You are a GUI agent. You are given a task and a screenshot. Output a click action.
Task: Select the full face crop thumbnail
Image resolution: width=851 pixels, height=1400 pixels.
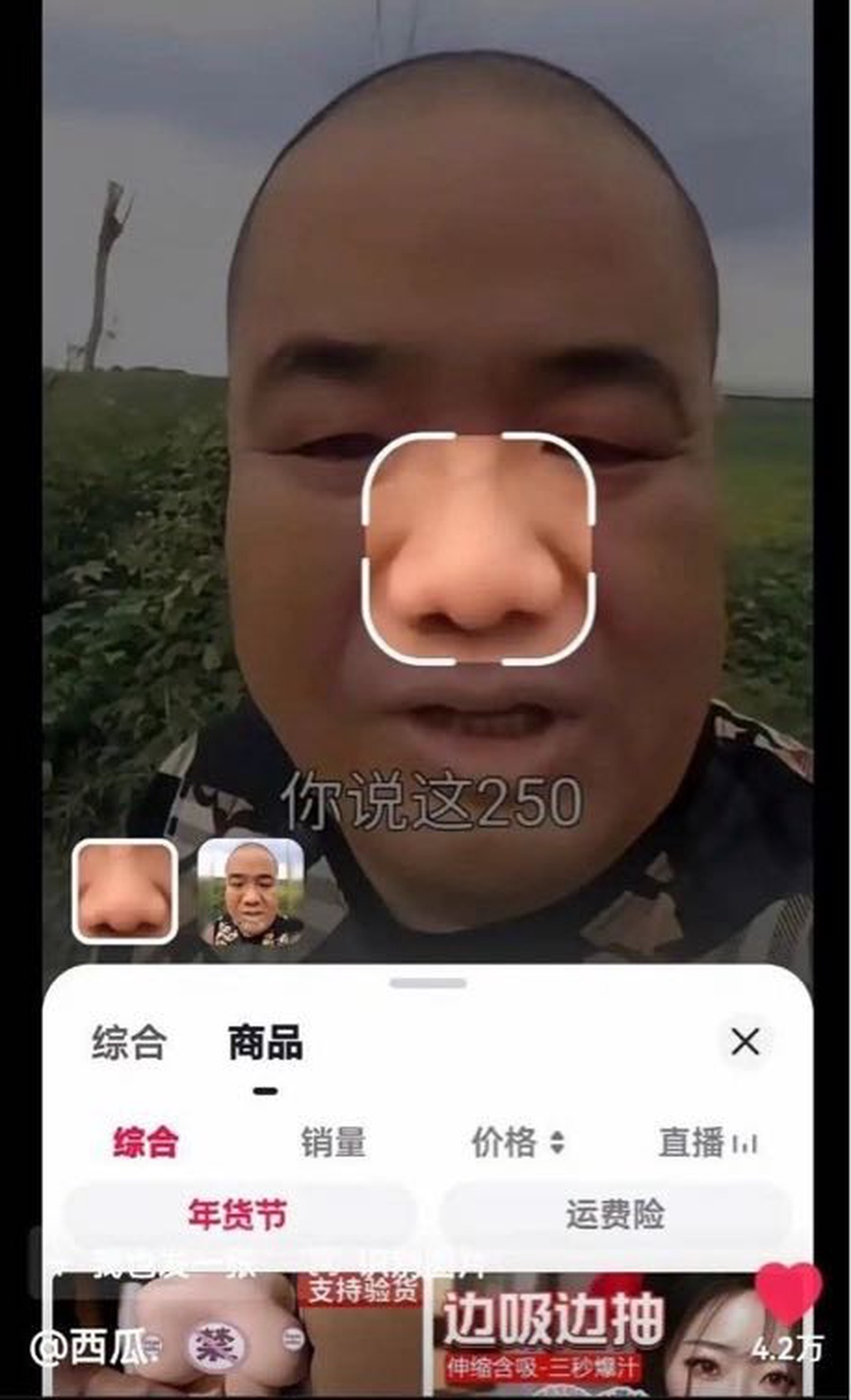[x=250, y=891]
